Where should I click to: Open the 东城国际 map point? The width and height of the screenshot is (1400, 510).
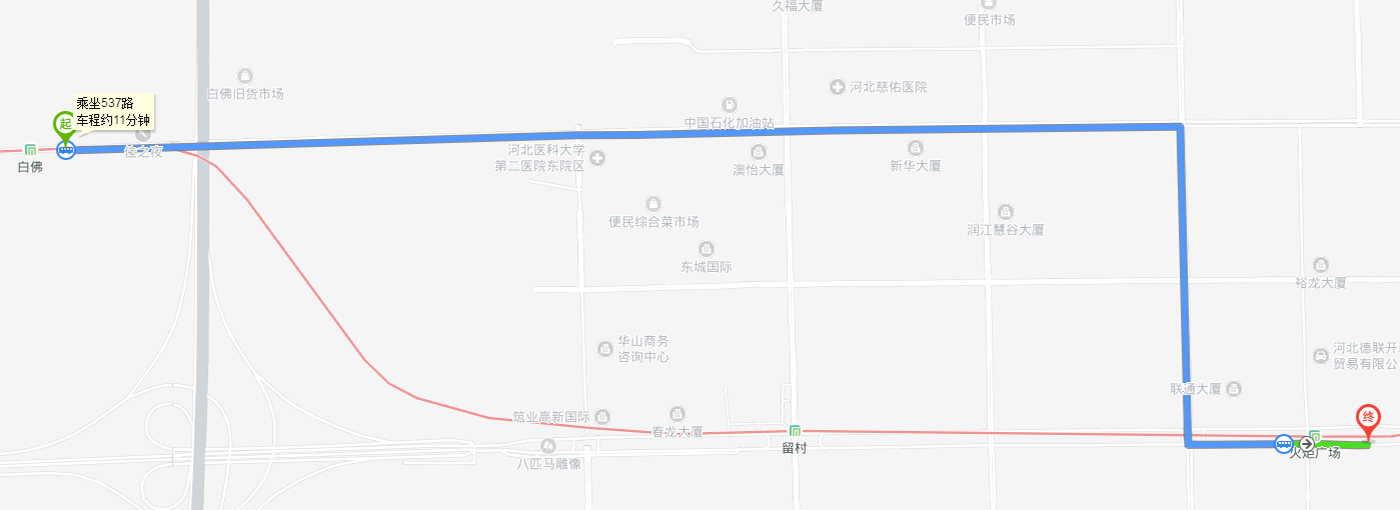click(x=706, y=249)
